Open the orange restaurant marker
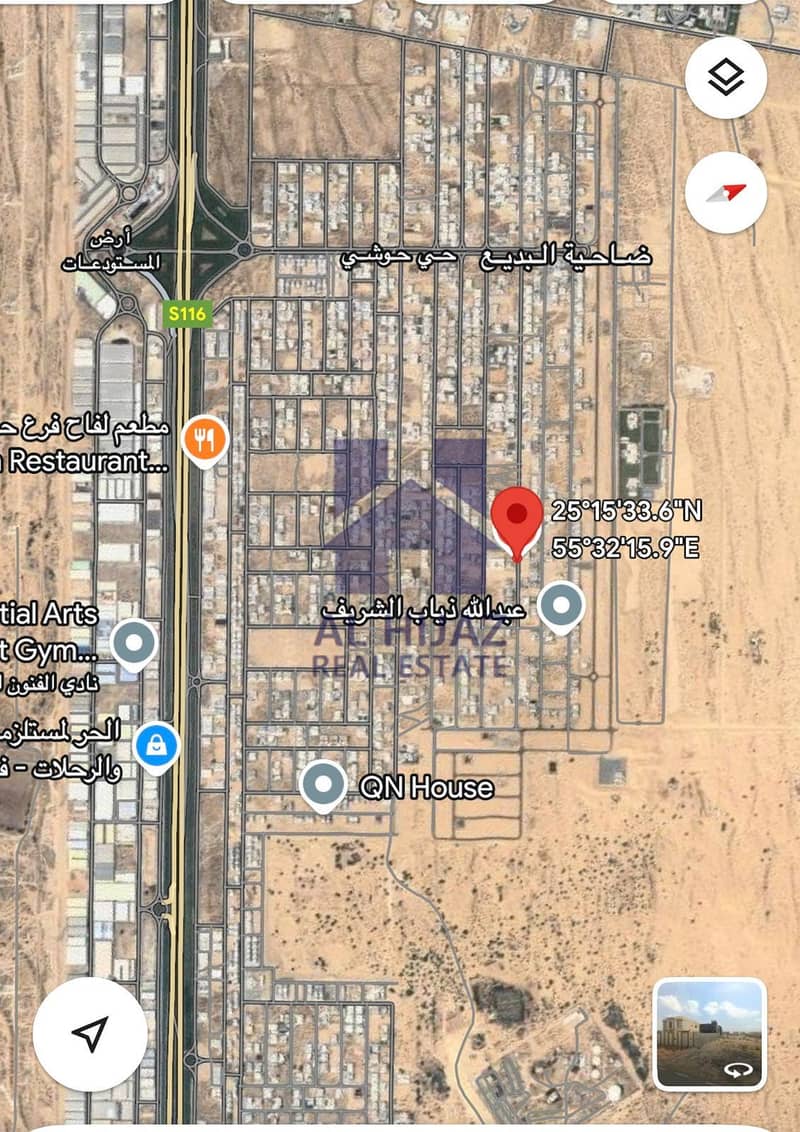 tap(205, 439)
